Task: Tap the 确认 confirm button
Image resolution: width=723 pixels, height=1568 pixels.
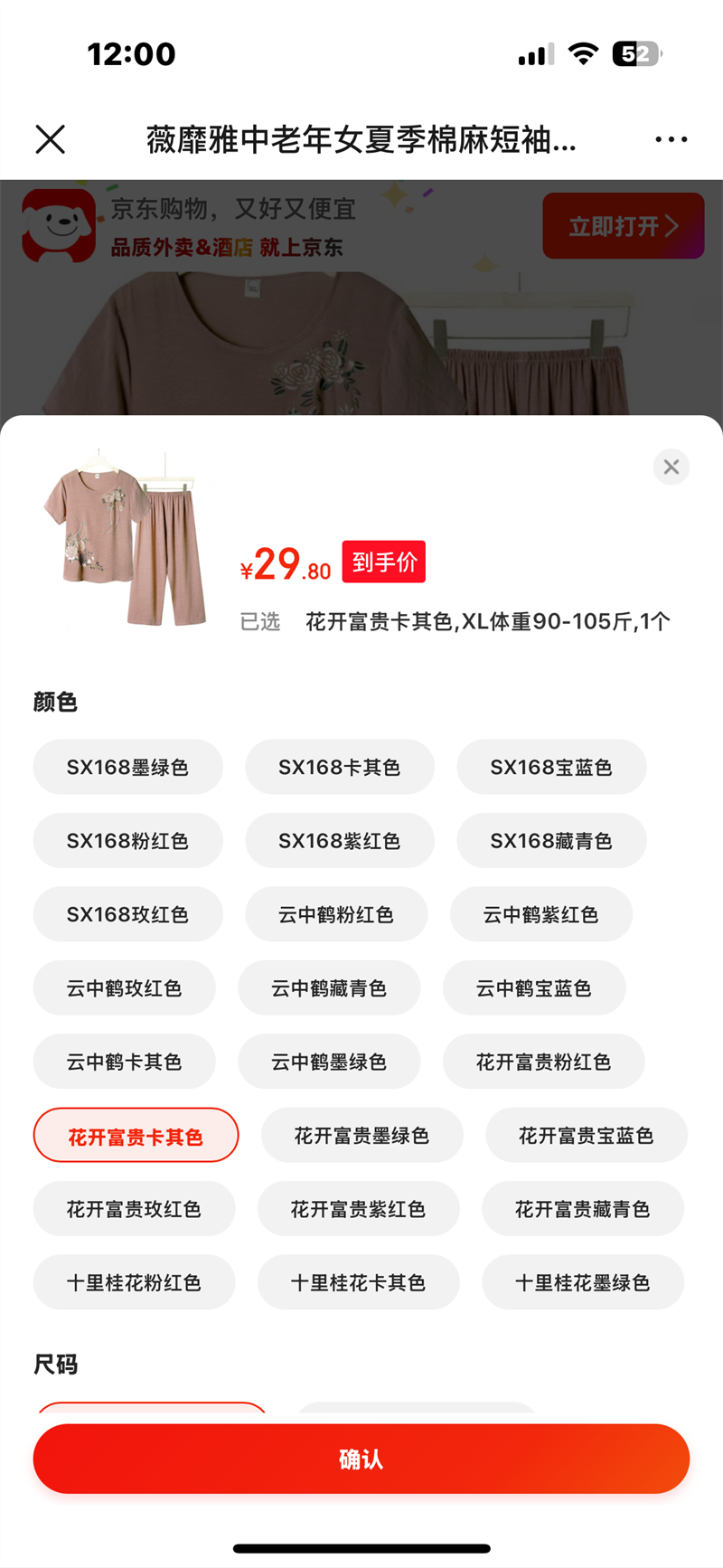Action: point(361,1458)
